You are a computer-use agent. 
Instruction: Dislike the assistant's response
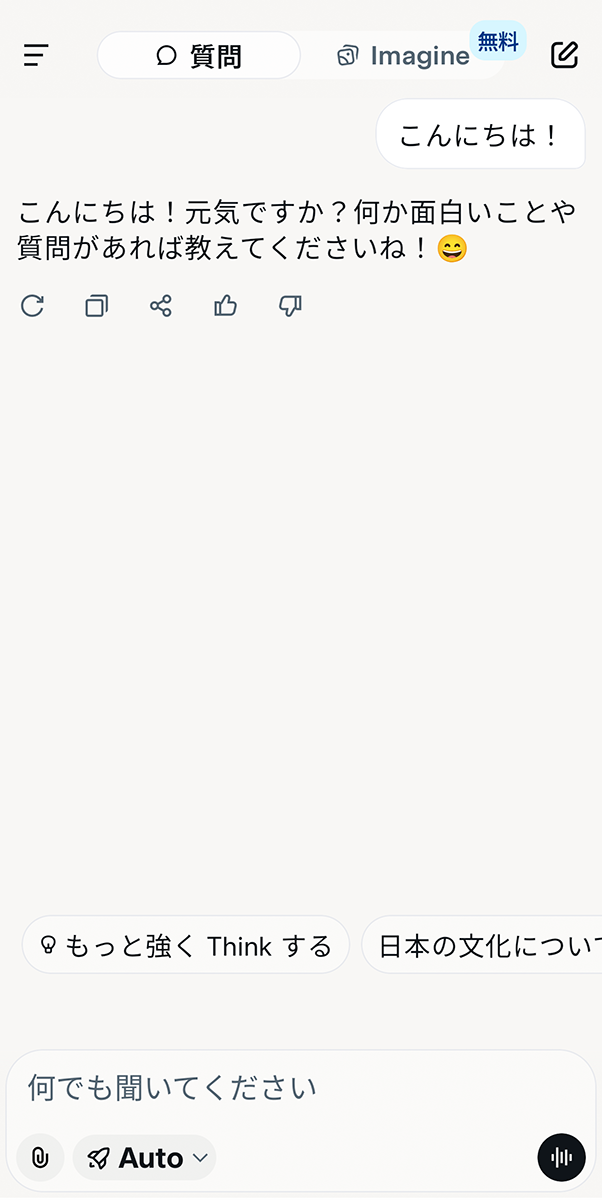(290, 306)
